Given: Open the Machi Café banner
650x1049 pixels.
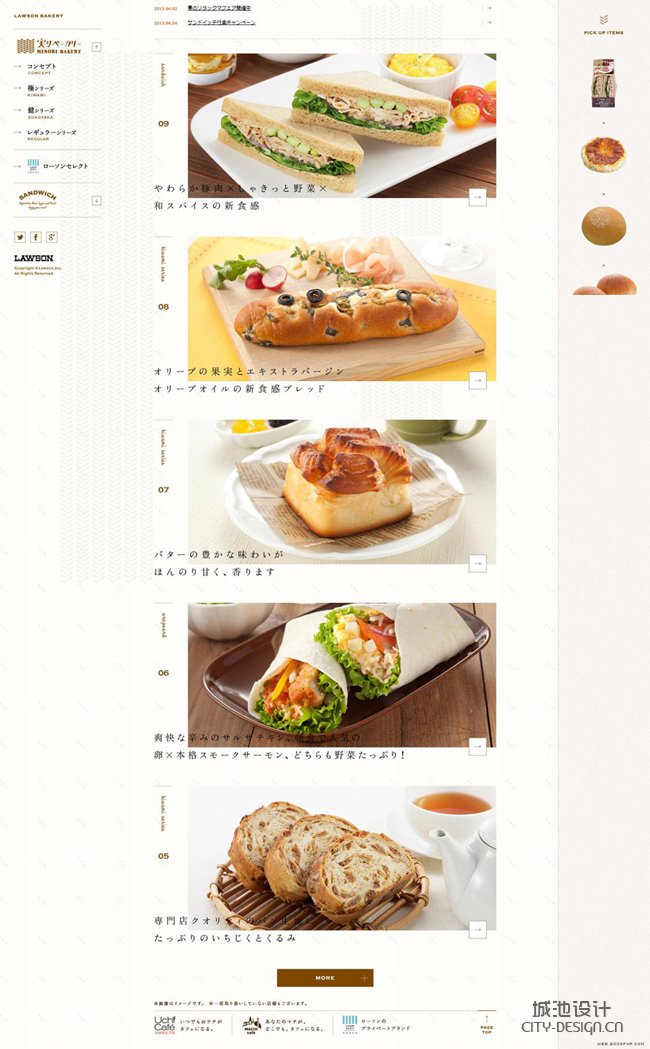Looking at the screenshot, I should tap(283, 1025).
